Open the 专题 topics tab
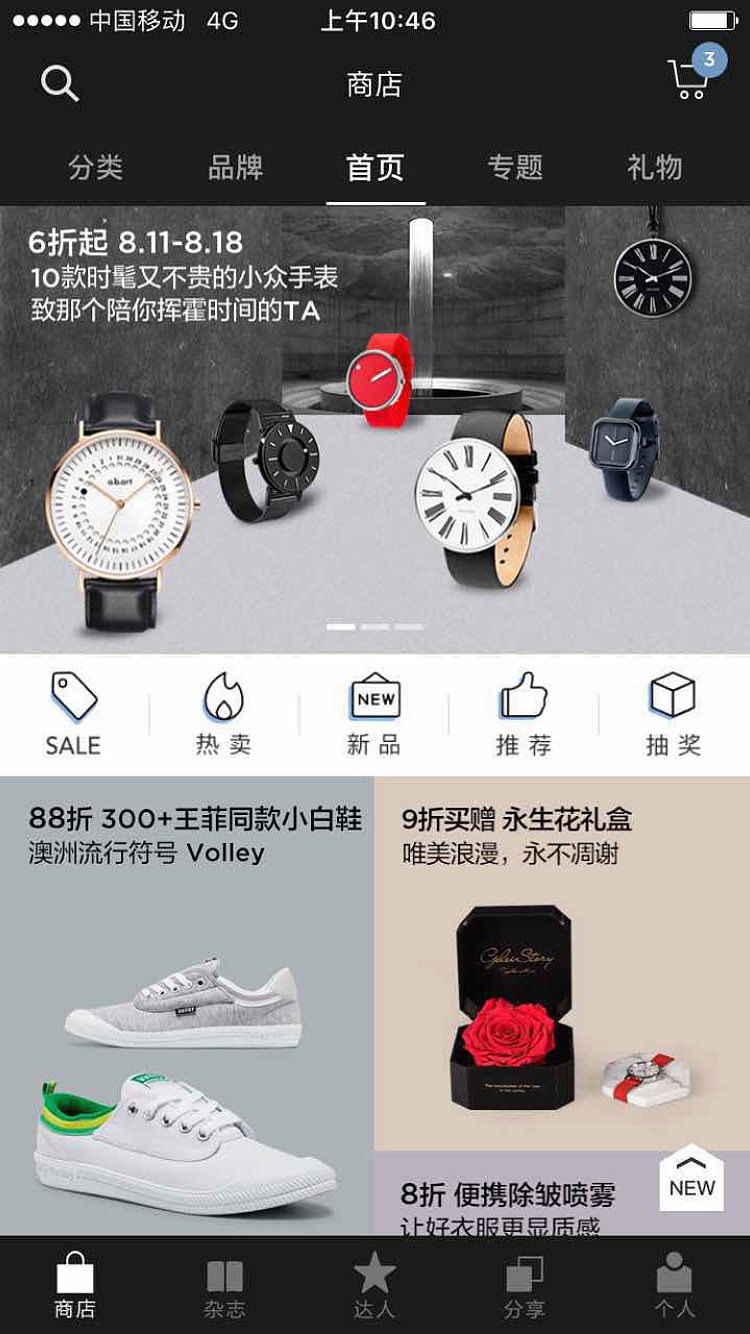The height and width of the screenshot is (1334, 750). tap(517, 170)
